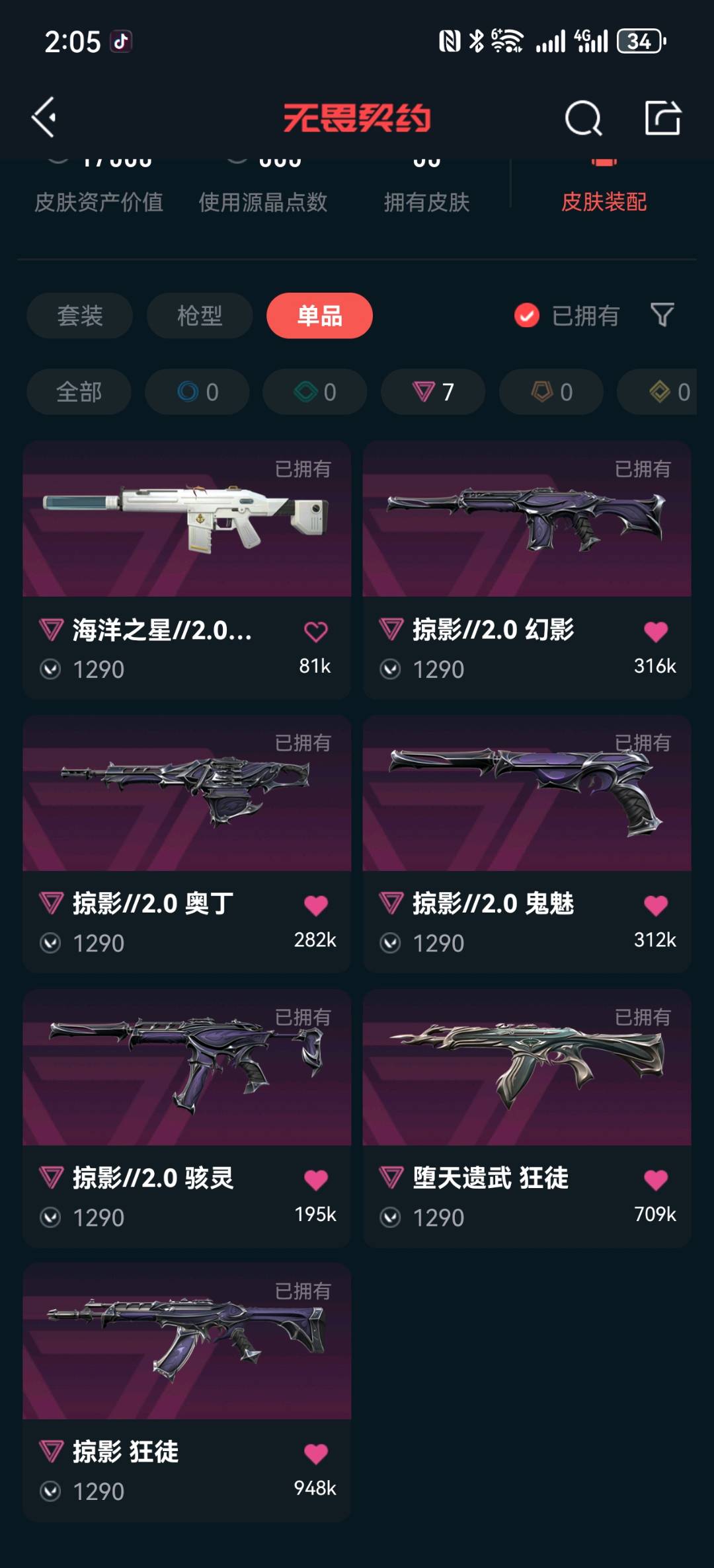Filter by the blue circle tier chip
Viewport: 714px width, 1568px height.
pos(197,392)
